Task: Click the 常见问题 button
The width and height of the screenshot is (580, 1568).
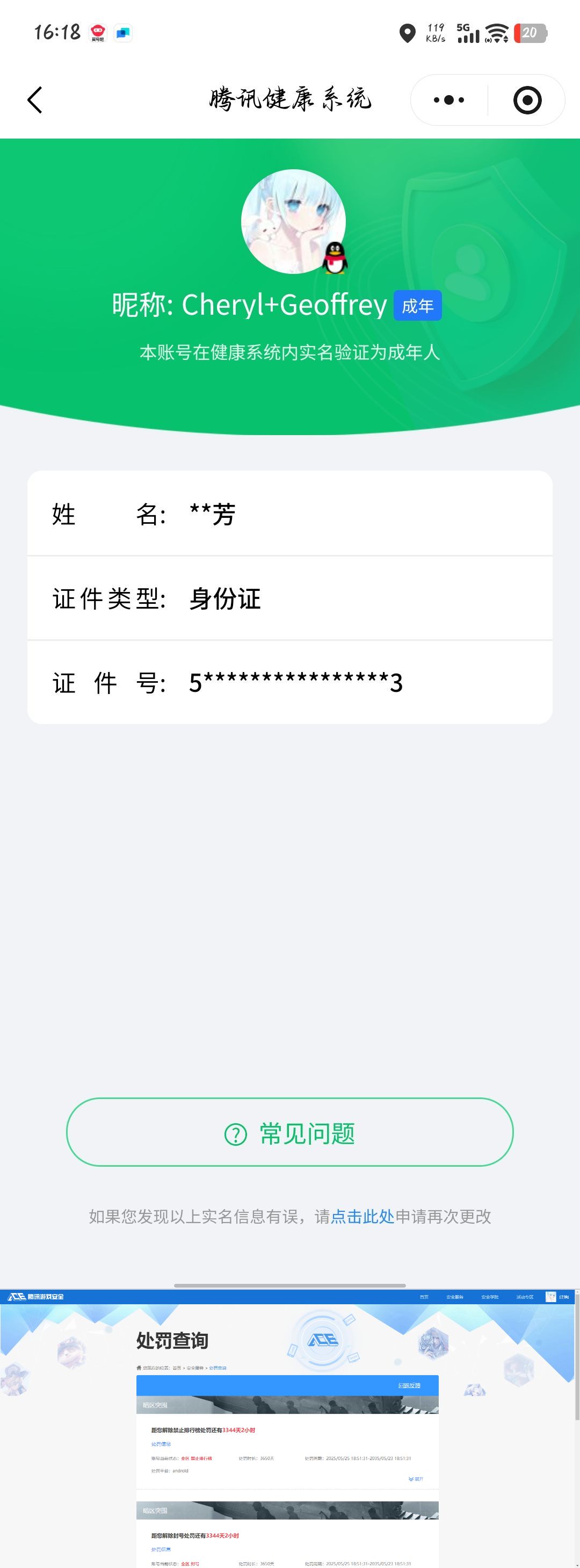Action: click(x=289, y=1133)
